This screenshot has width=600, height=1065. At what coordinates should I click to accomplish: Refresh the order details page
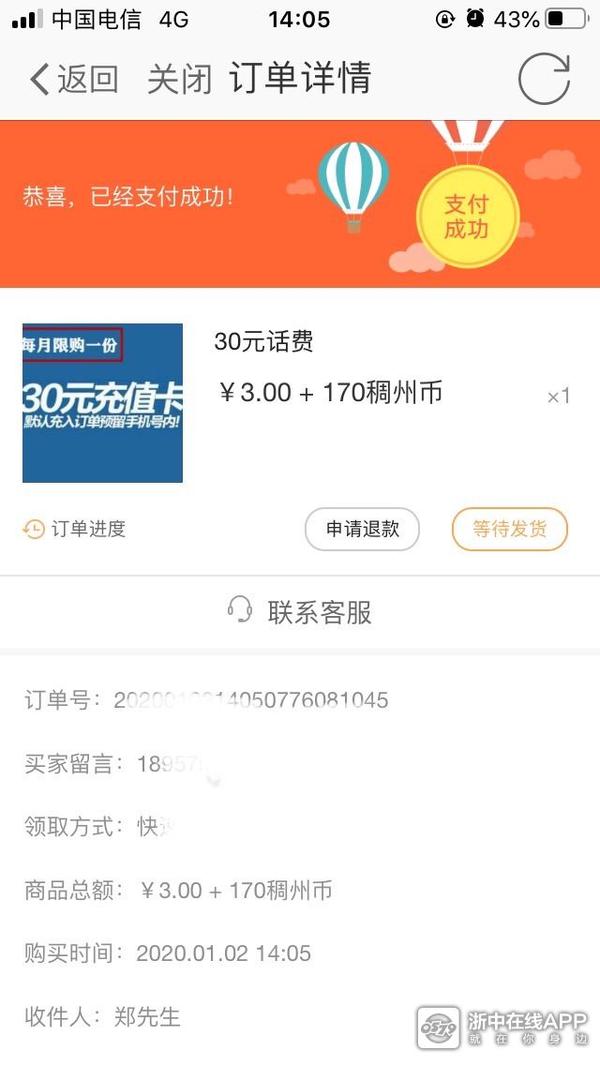click(x=543, y=79)
